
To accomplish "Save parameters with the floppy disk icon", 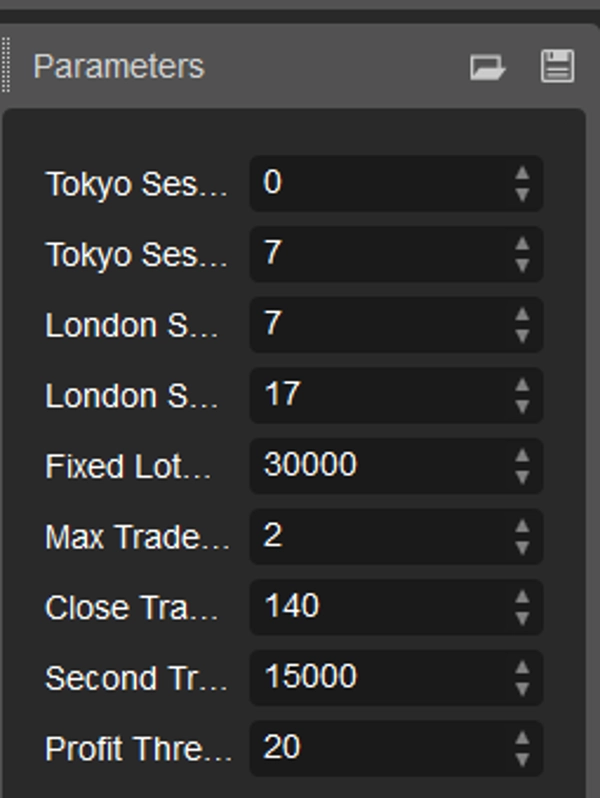I will (557, 67).
